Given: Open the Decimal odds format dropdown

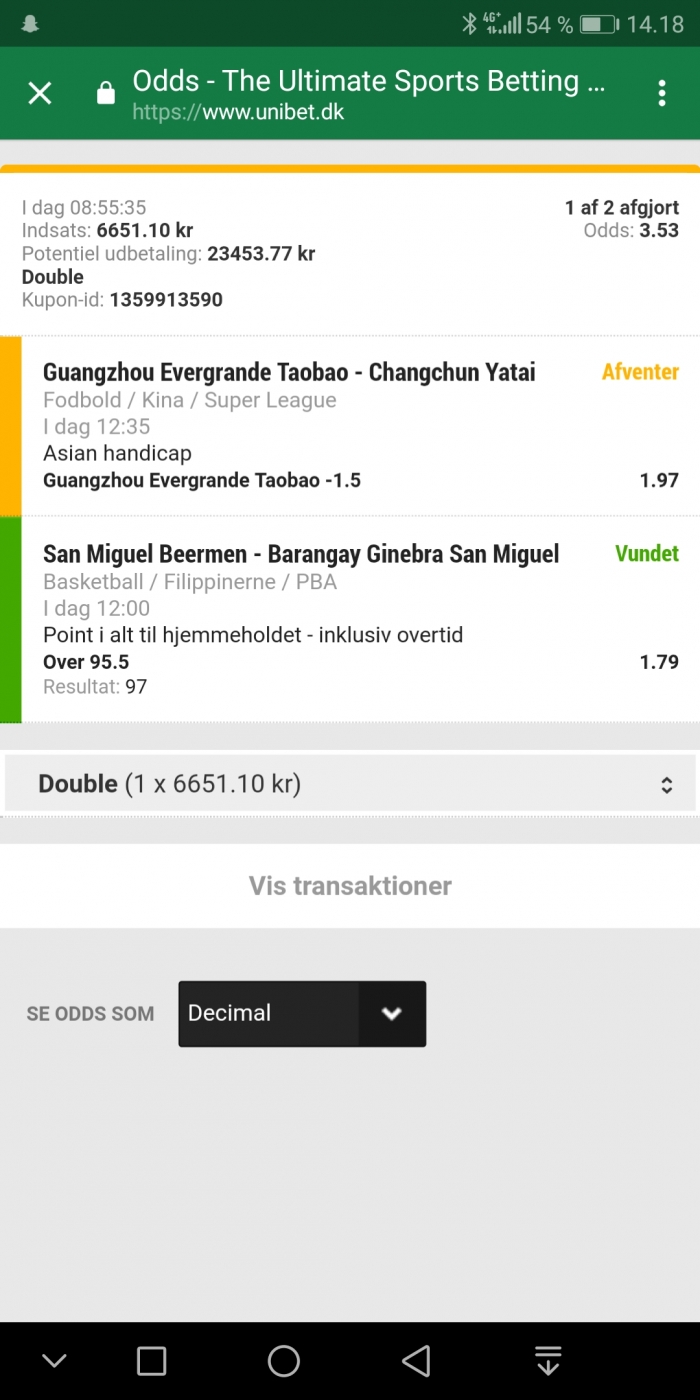Looking at the screenshot, I should coord(302,1013).
